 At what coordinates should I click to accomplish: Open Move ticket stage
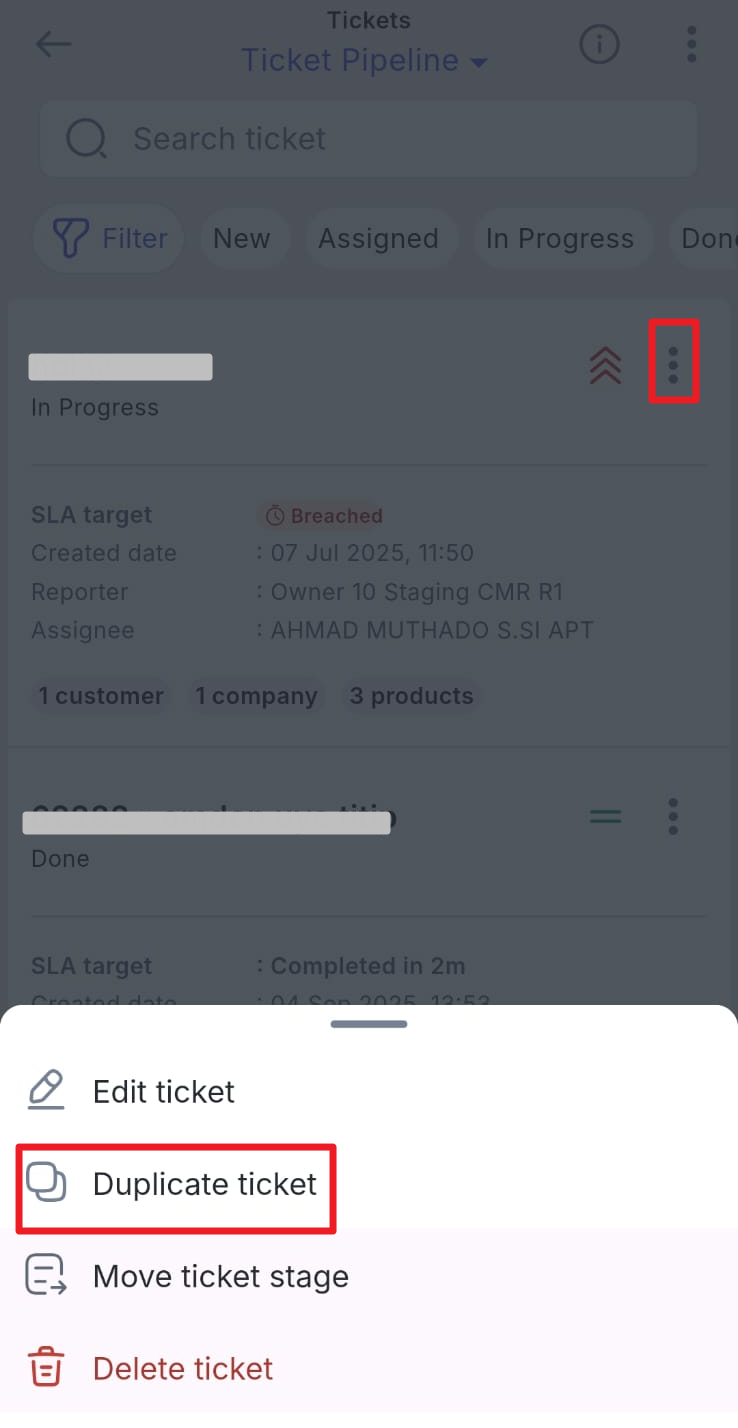point(220,1276)
